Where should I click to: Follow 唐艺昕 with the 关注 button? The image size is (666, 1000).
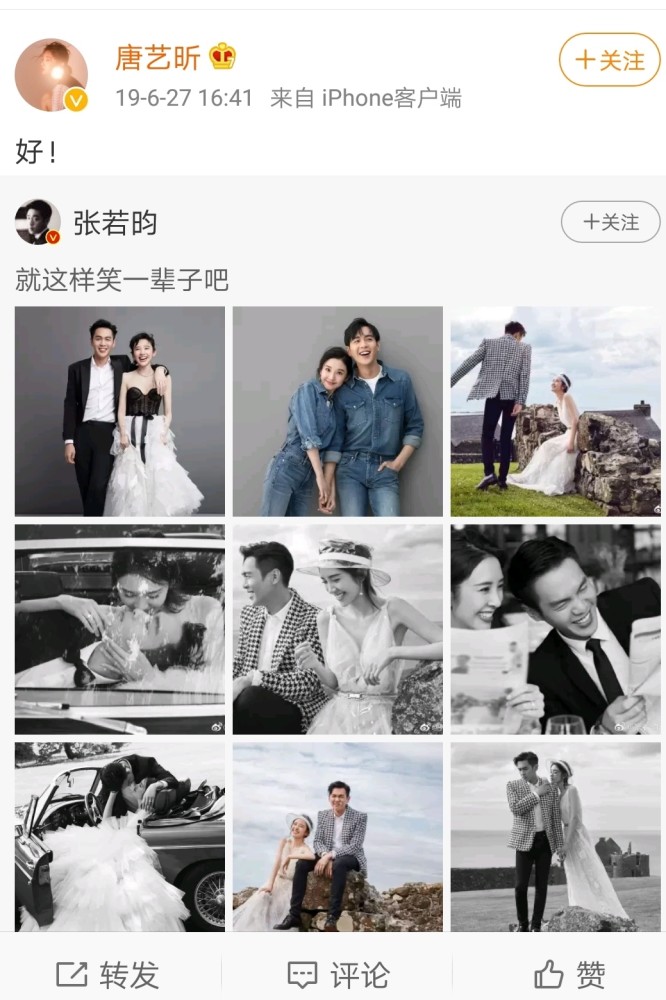tap(609, 60)
